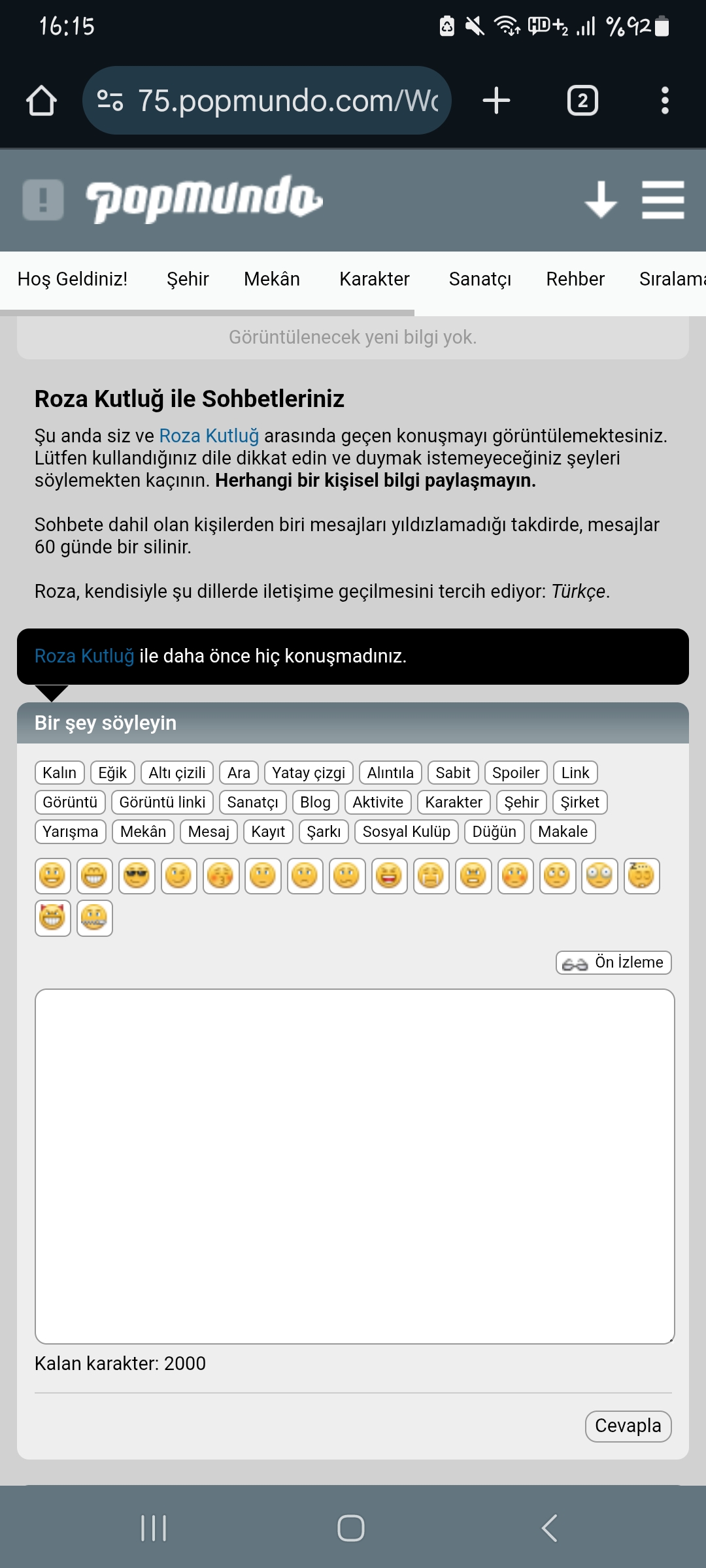706x1568 pixels.
Task: Switch to the Şehir tab
Action: 188,279
